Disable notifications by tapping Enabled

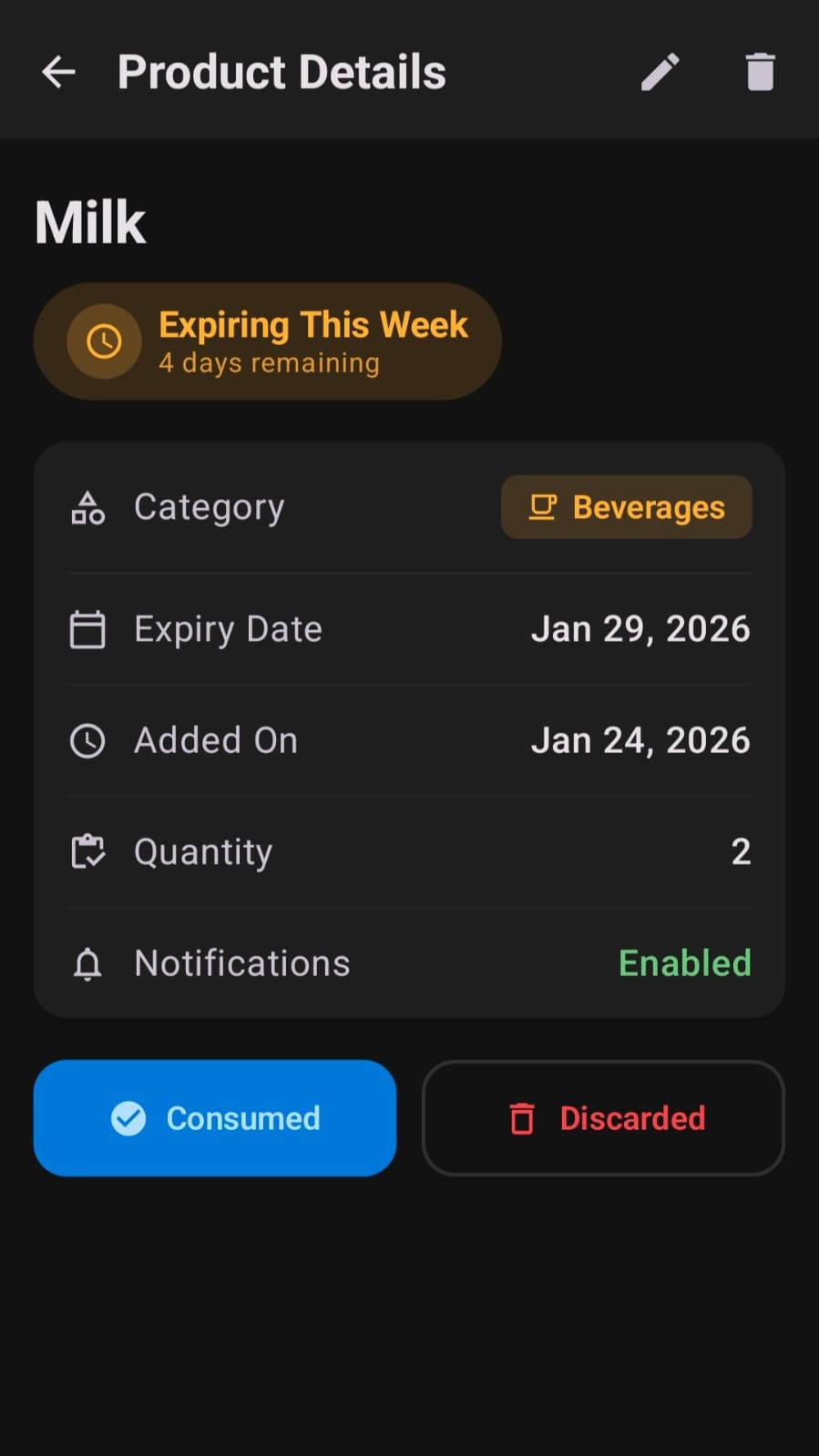[684, 962]
